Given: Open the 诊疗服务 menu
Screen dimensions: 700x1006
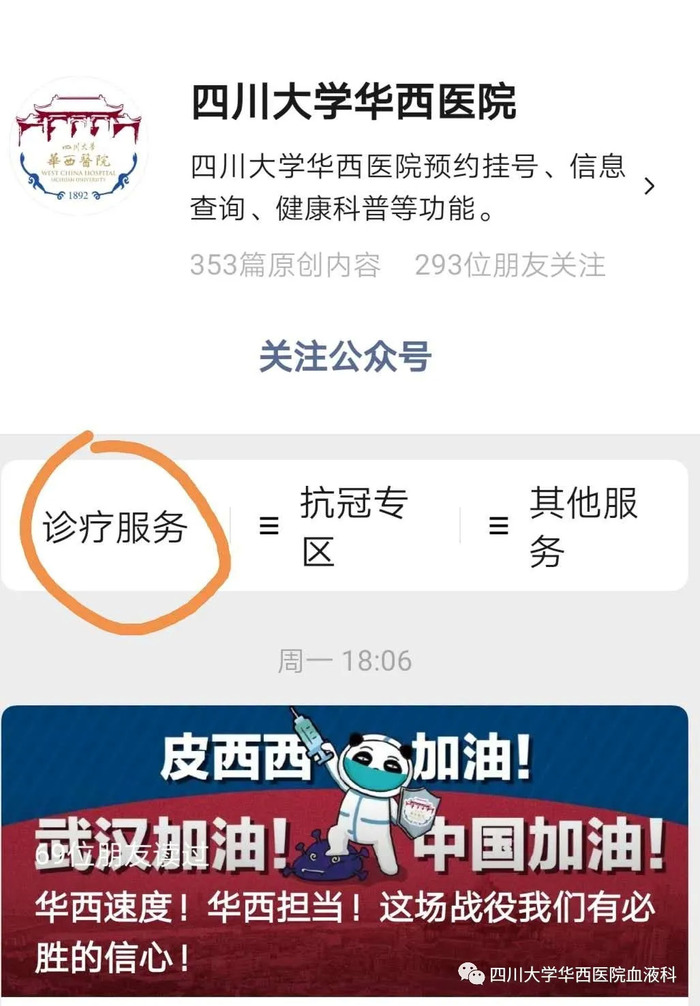Looking at the screenshot, I should click(115, 527).
